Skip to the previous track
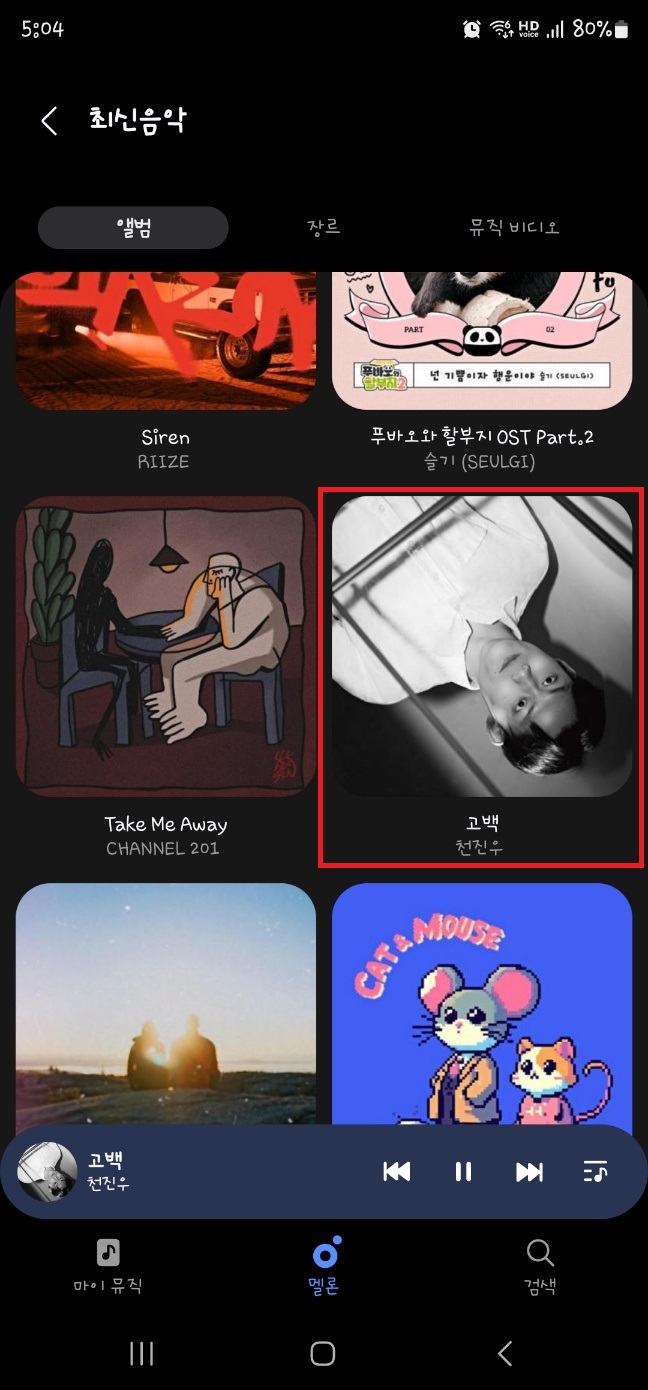The height and width of the screenshot is (1390, 648). [397, 1172]
